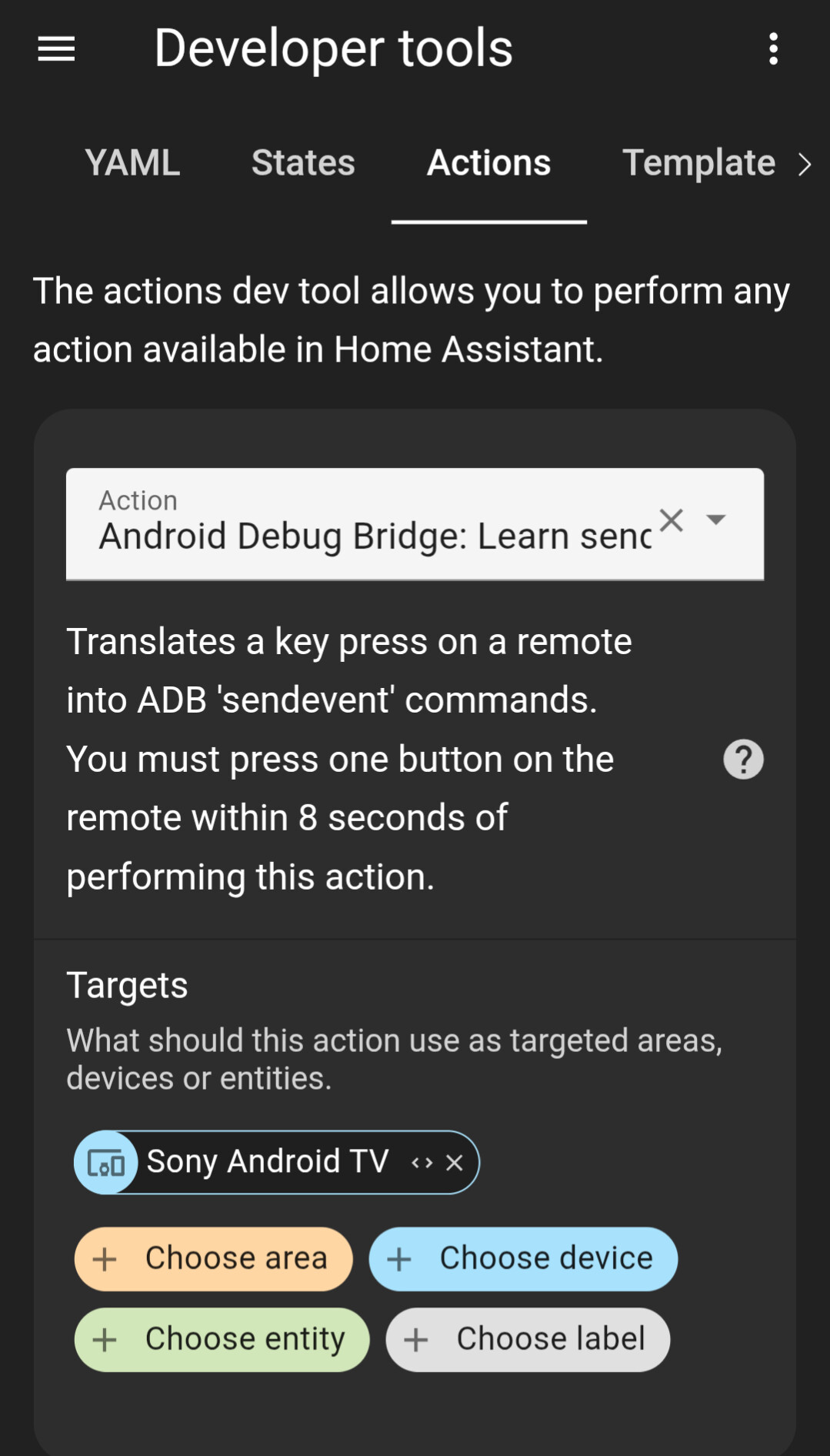This screenshot has height=1456, width=830.
Task: Open the hamburger drawer menu
Action: 56,49
